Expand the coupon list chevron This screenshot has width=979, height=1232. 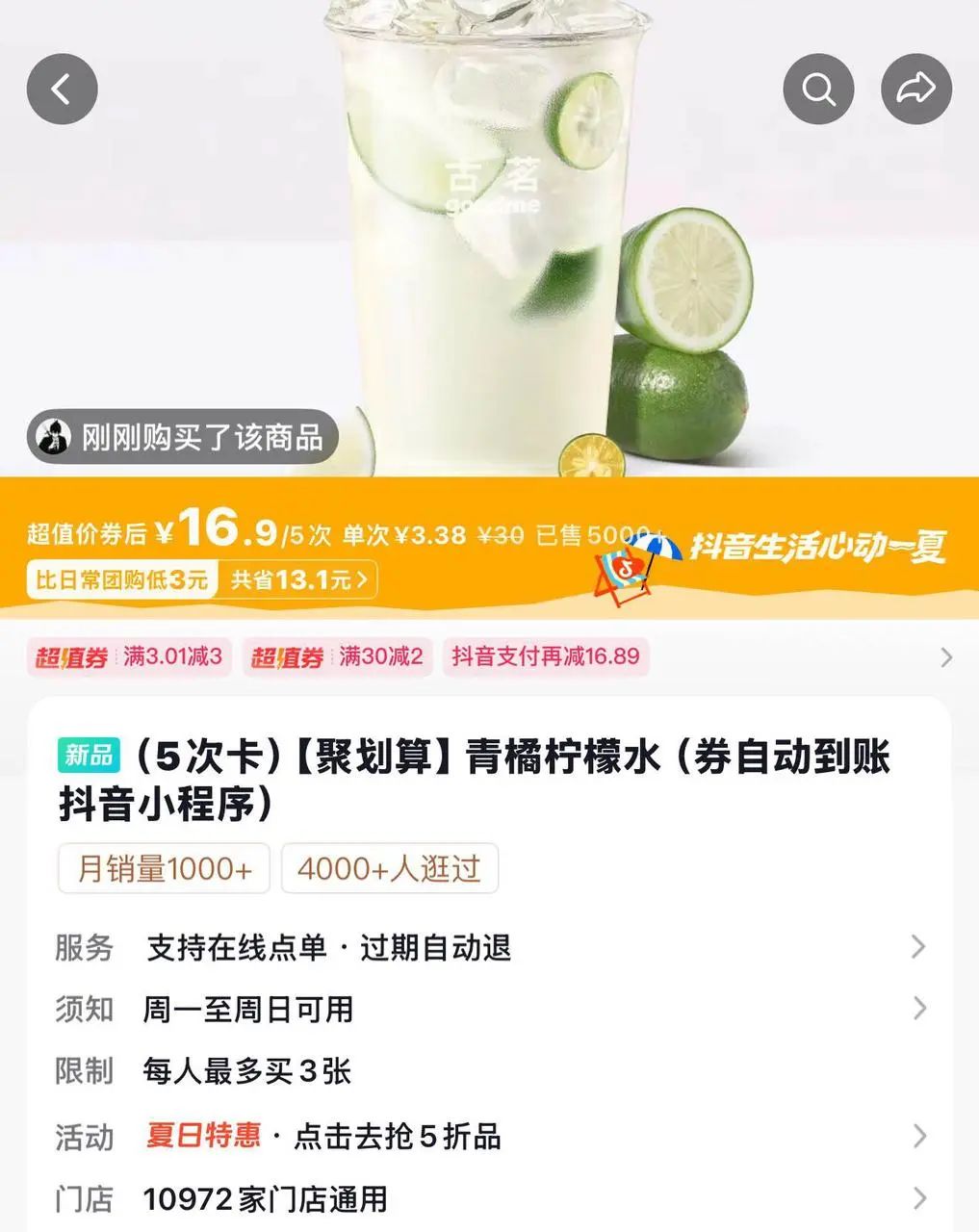click(945, 657)
